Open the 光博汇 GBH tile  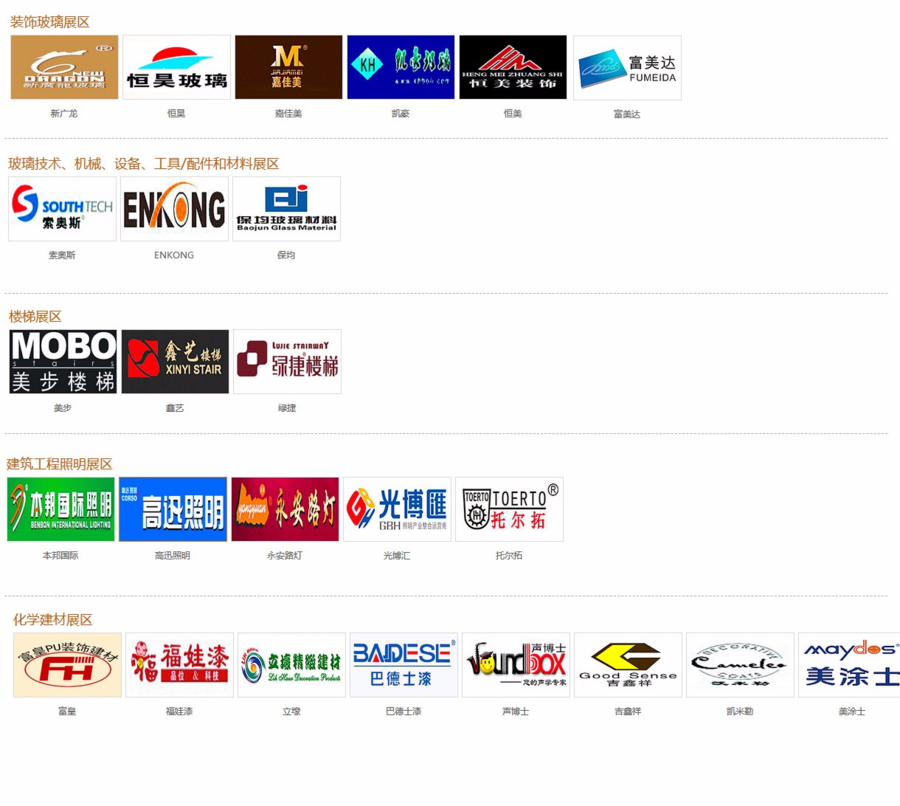tap(397, 510)
